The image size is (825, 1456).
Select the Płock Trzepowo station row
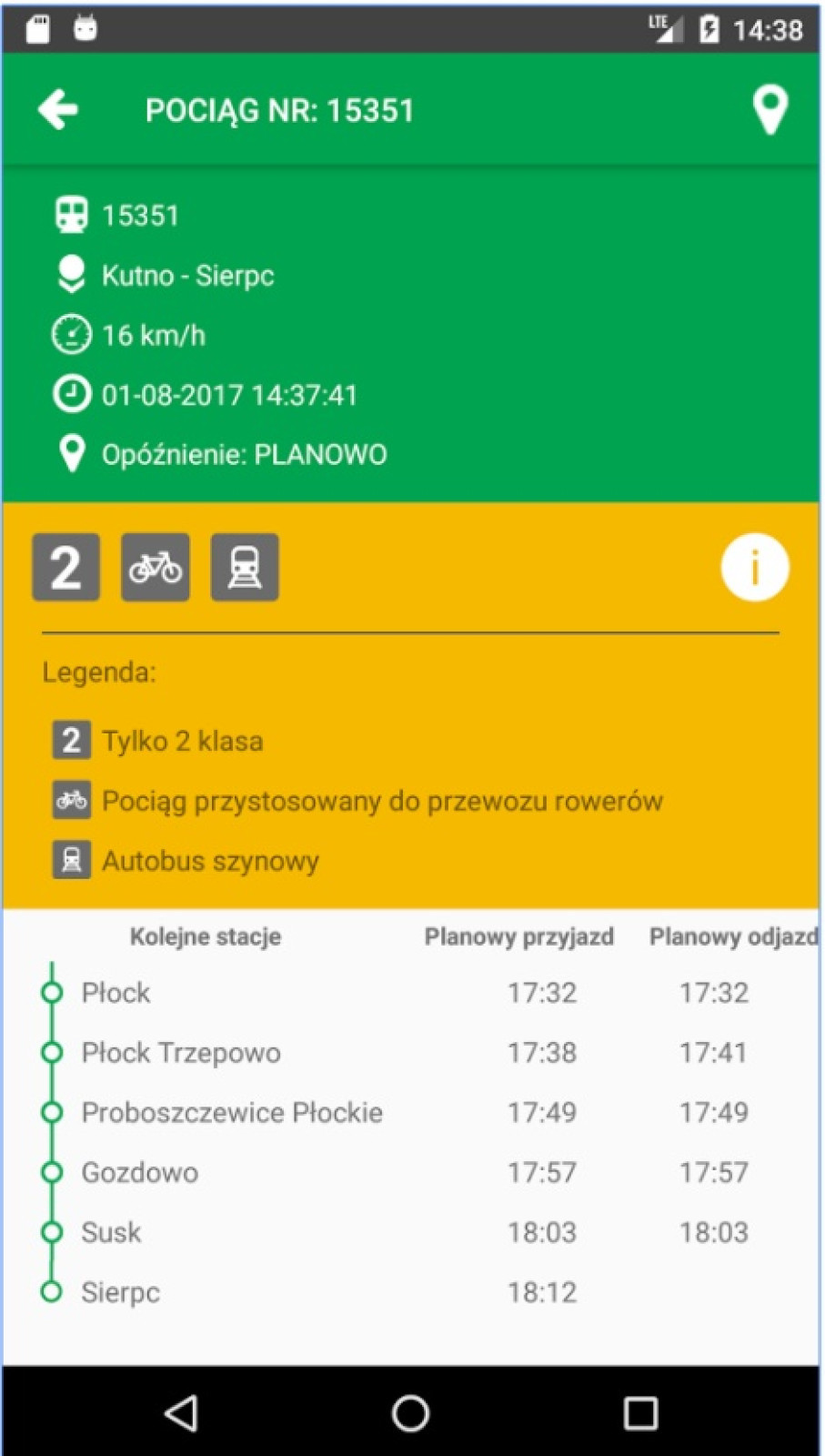(412, 1053)
